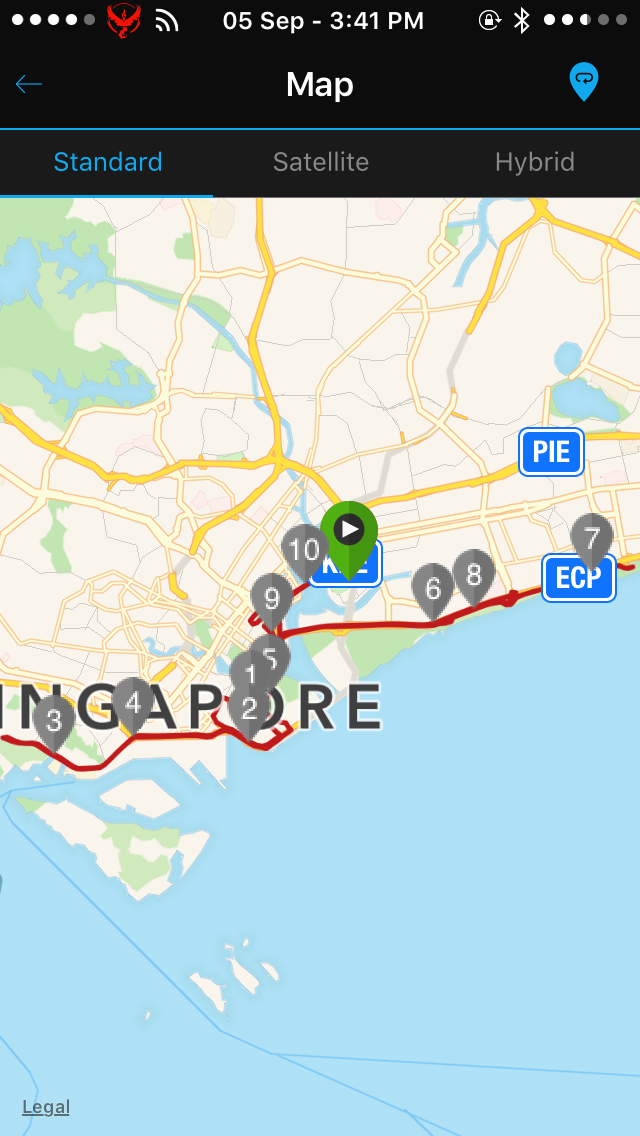Select map pin number 9

[271, 599]
